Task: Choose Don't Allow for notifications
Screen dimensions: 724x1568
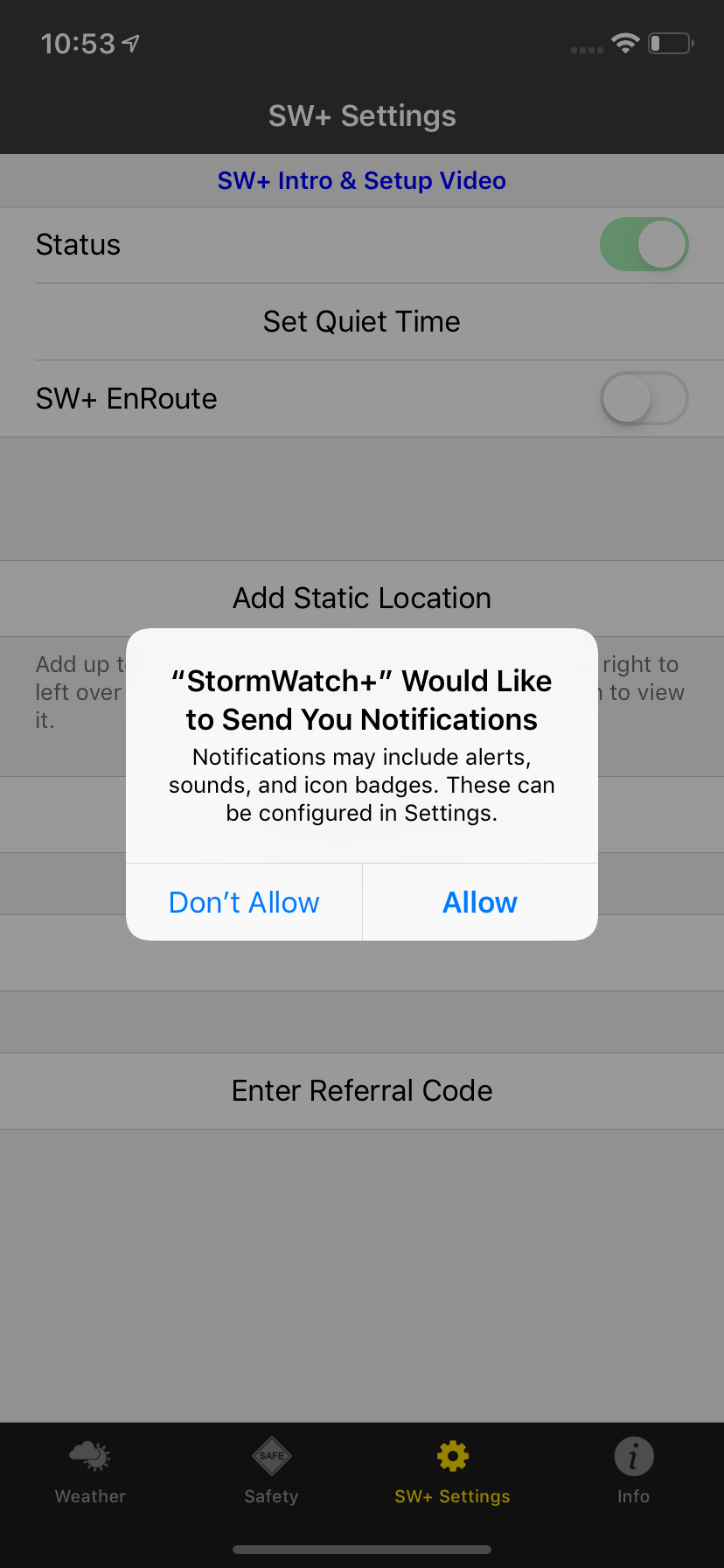Action: 244,902
